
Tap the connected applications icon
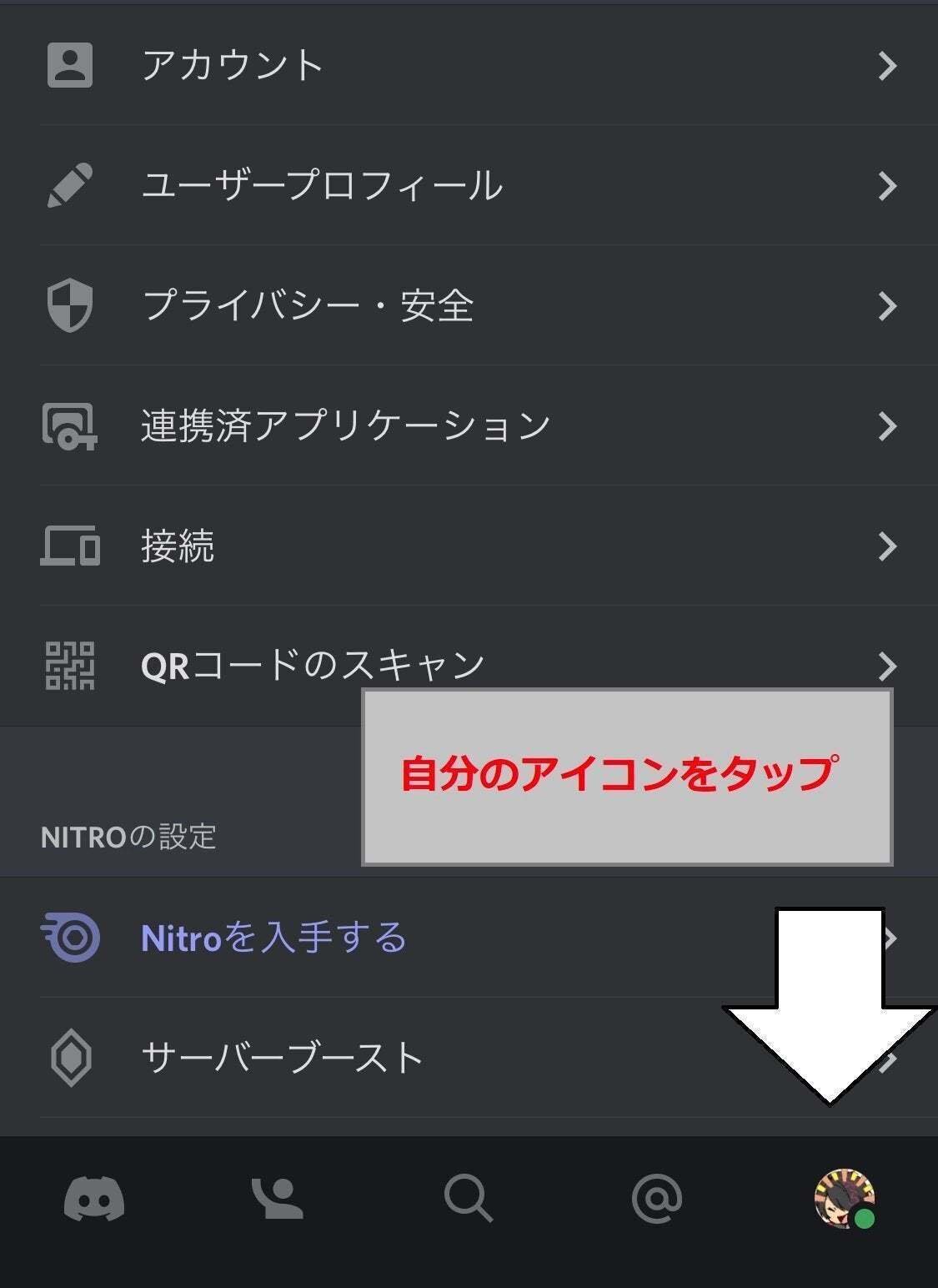tap(70, 427)
